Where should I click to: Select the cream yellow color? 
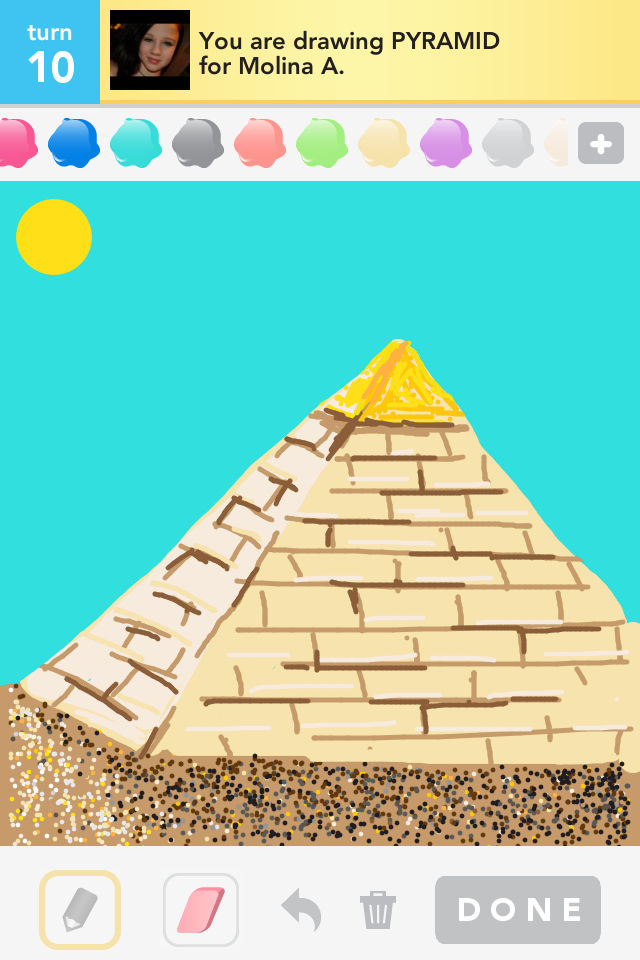pos(384,142)
